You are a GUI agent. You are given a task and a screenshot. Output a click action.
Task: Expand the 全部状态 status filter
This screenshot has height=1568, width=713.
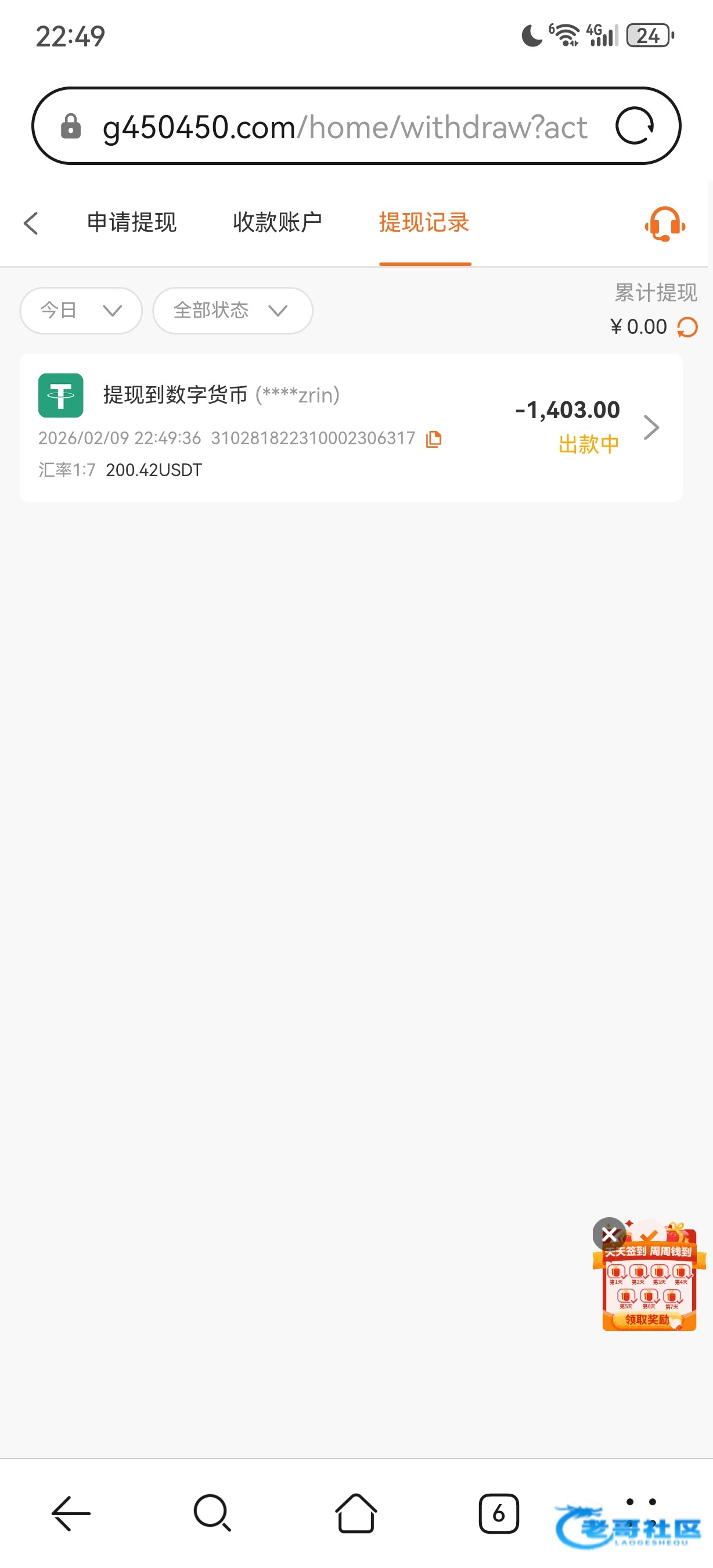click(232, 311)
